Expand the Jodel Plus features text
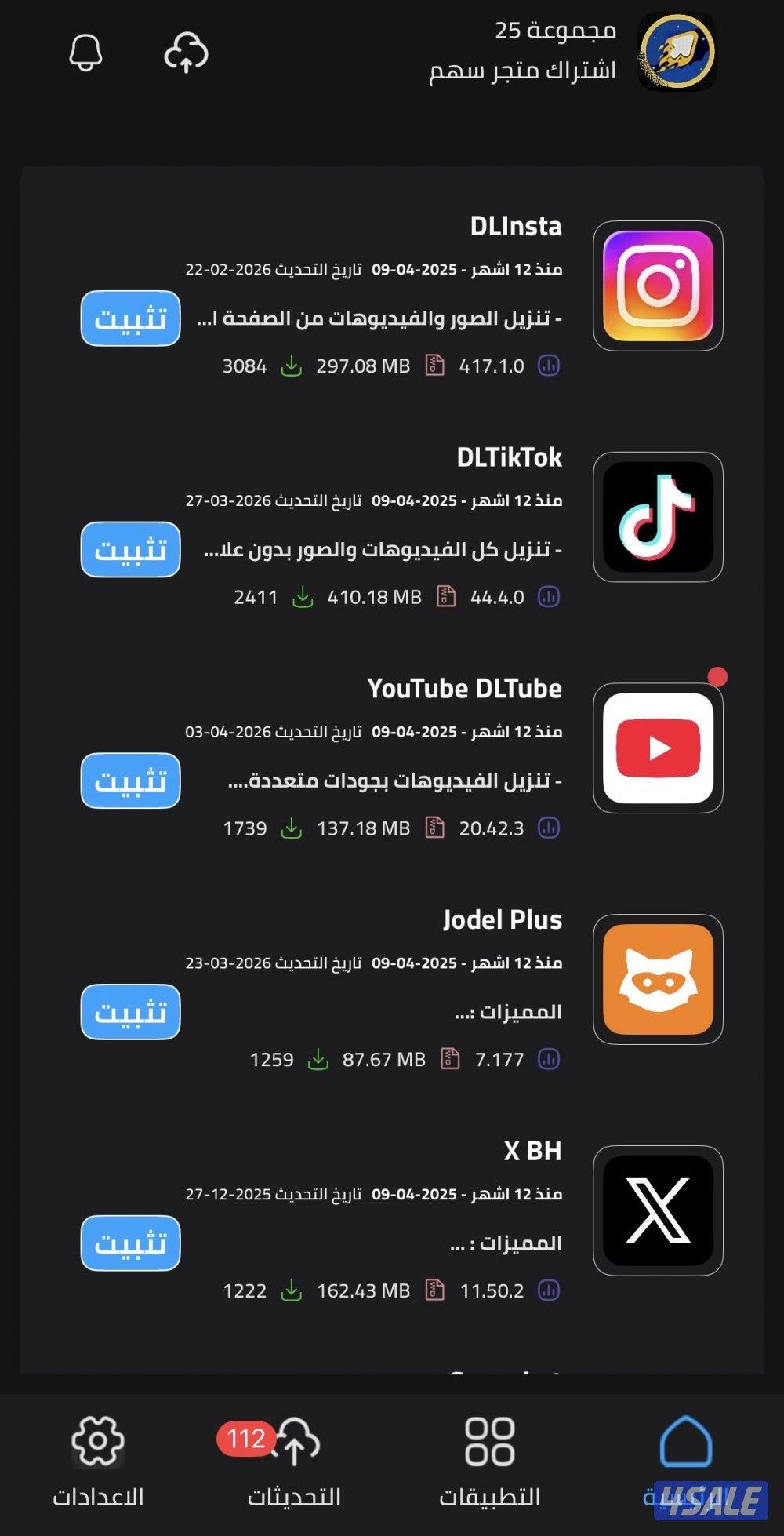The height and width of the screenshot is (1536, 784). click(x=517, y=1013)
